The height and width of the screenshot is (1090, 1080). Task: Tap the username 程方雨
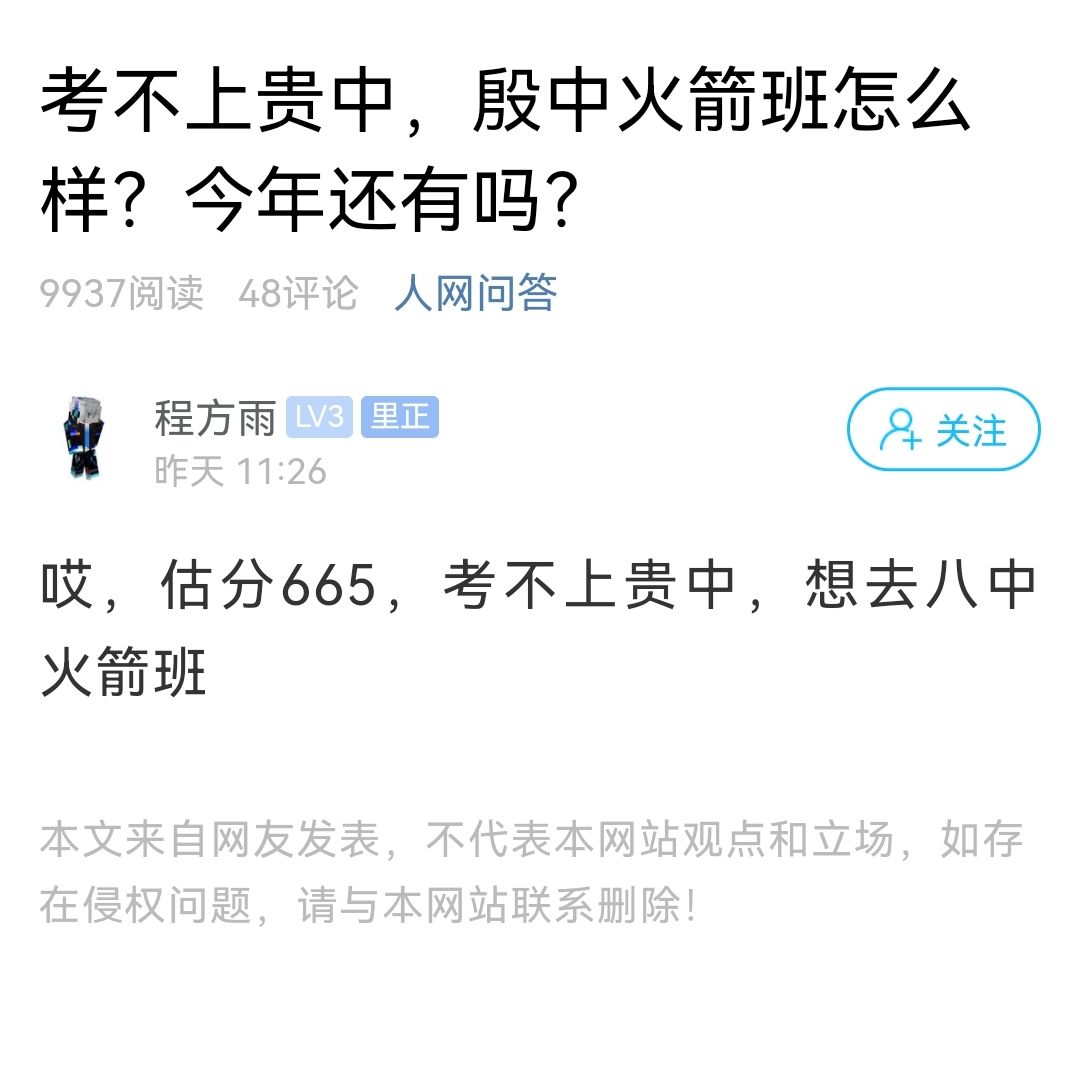[x=215, y=417]
